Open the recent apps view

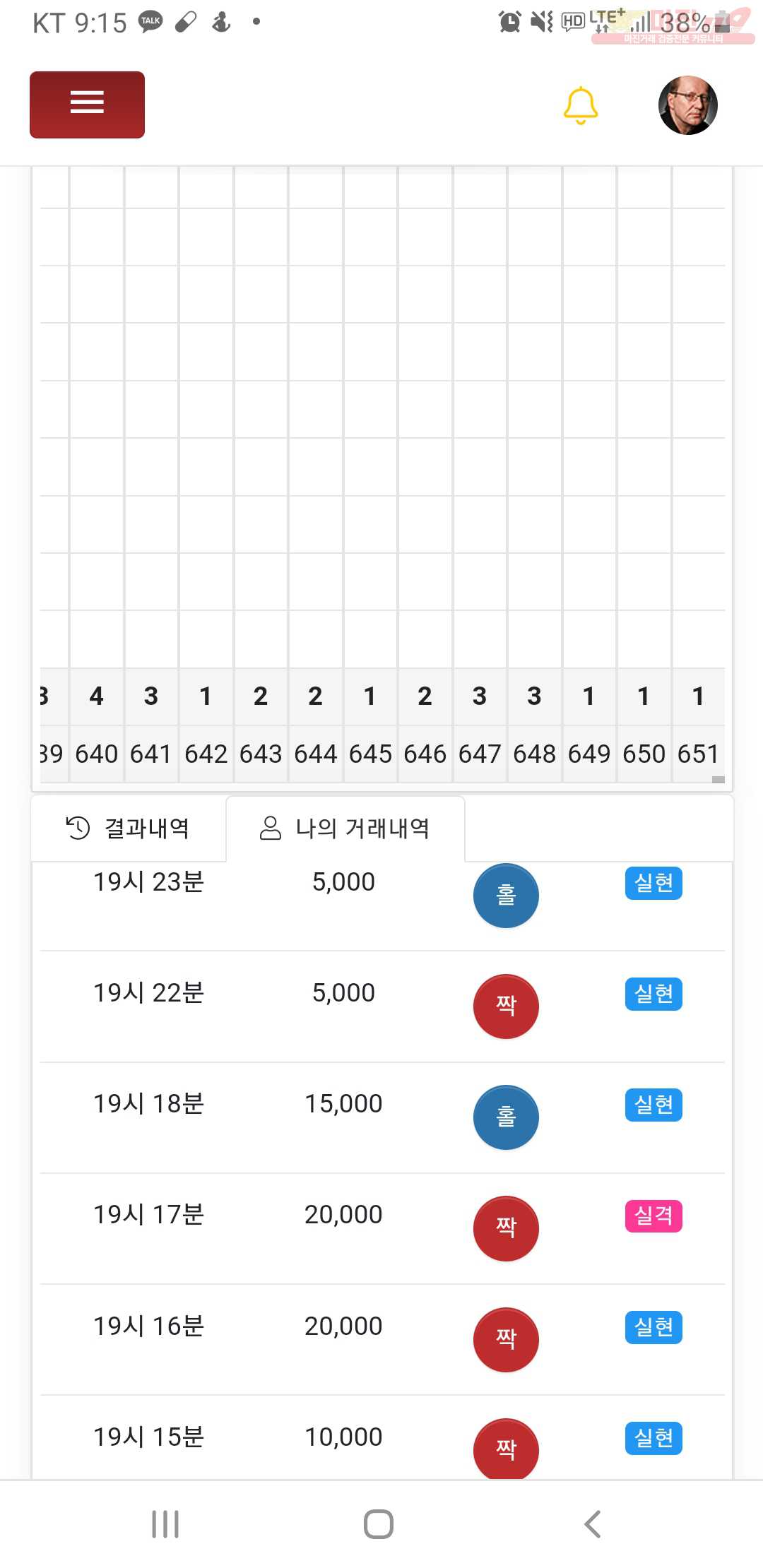(165, 1524)
